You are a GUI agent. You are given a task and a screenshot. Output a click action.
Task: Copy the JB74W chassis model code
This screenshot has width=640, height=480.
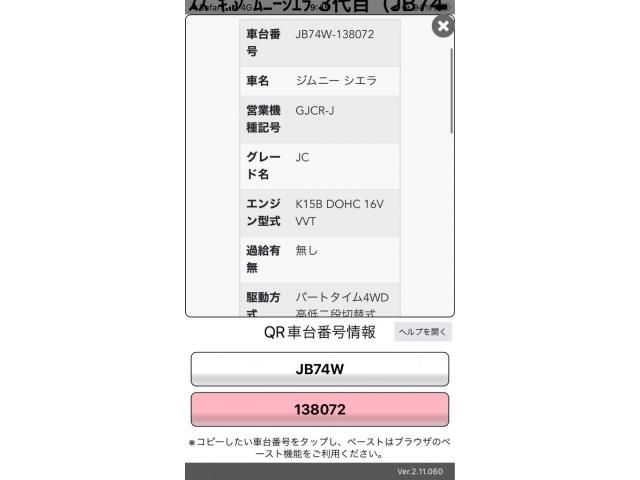[x=320, y=369]
